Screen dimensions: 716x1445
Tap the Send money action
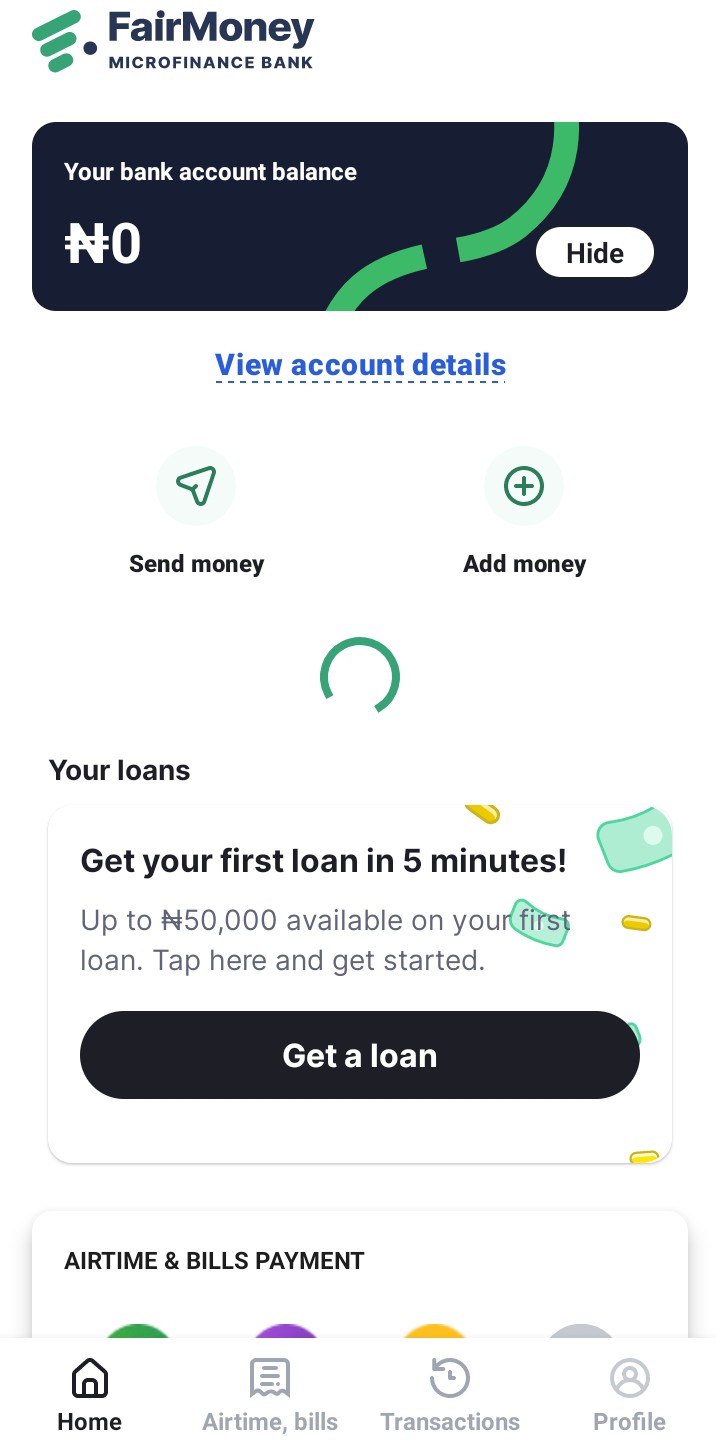point(196,487)
